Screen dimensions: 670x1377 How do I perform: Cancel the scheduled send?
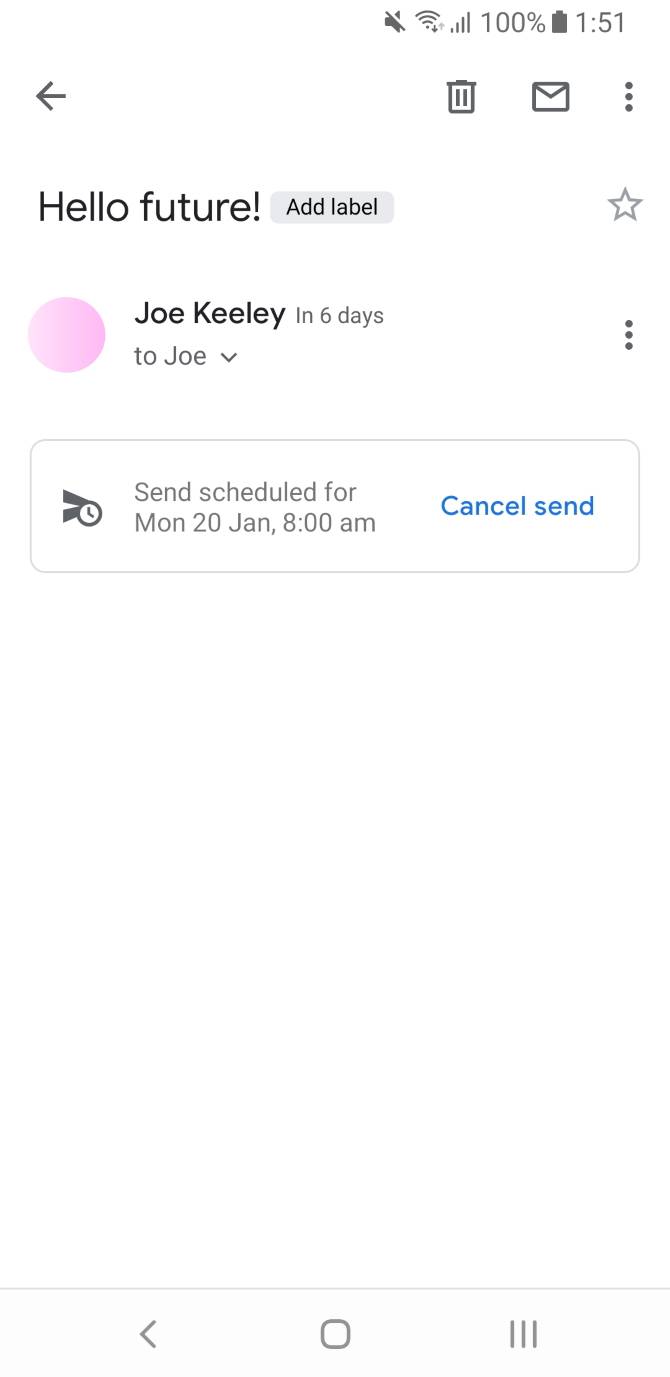[x=517, y=506]
